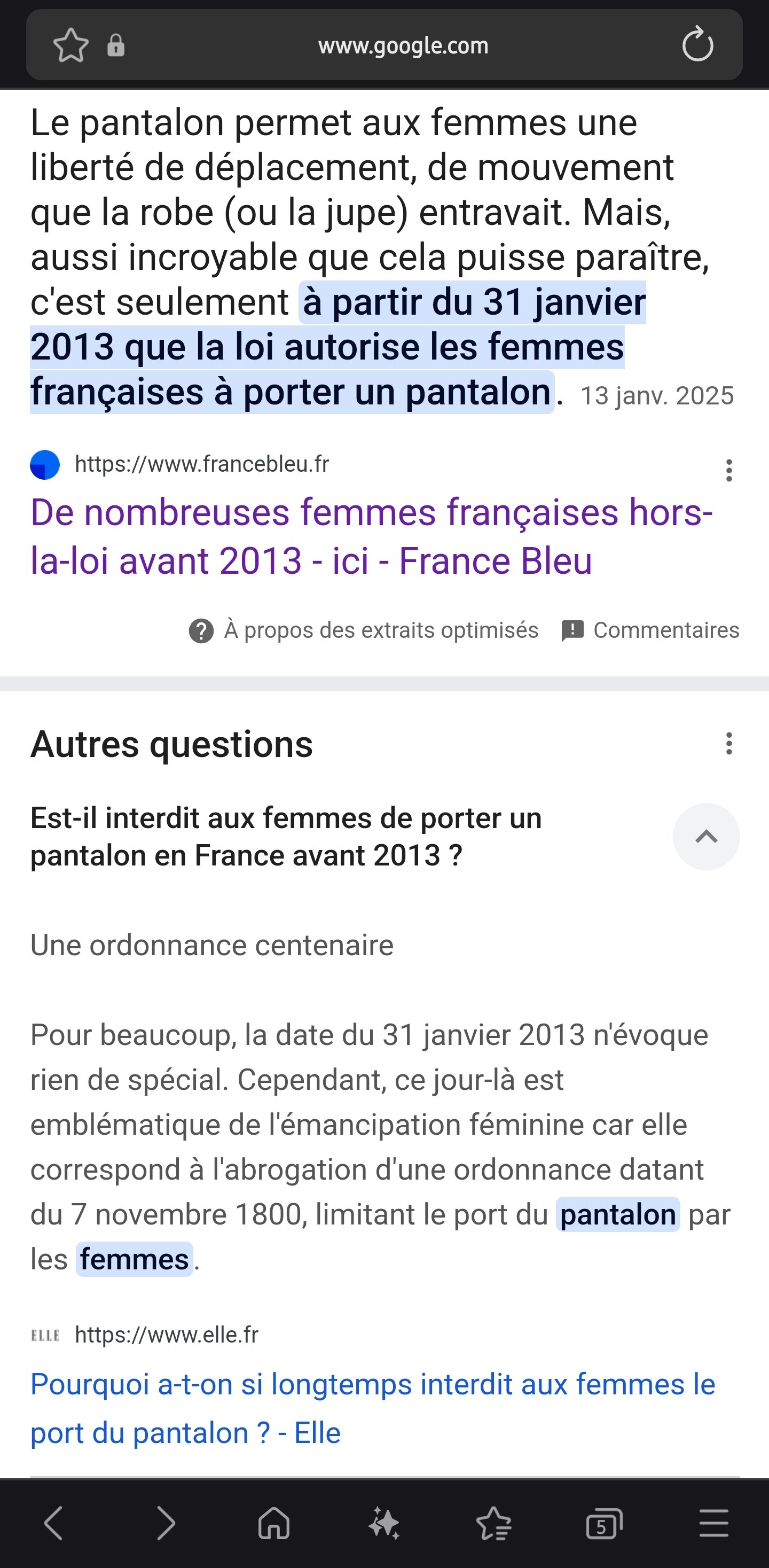
Task: Open the browser hamburger menu
Action: click(713, 1524)
